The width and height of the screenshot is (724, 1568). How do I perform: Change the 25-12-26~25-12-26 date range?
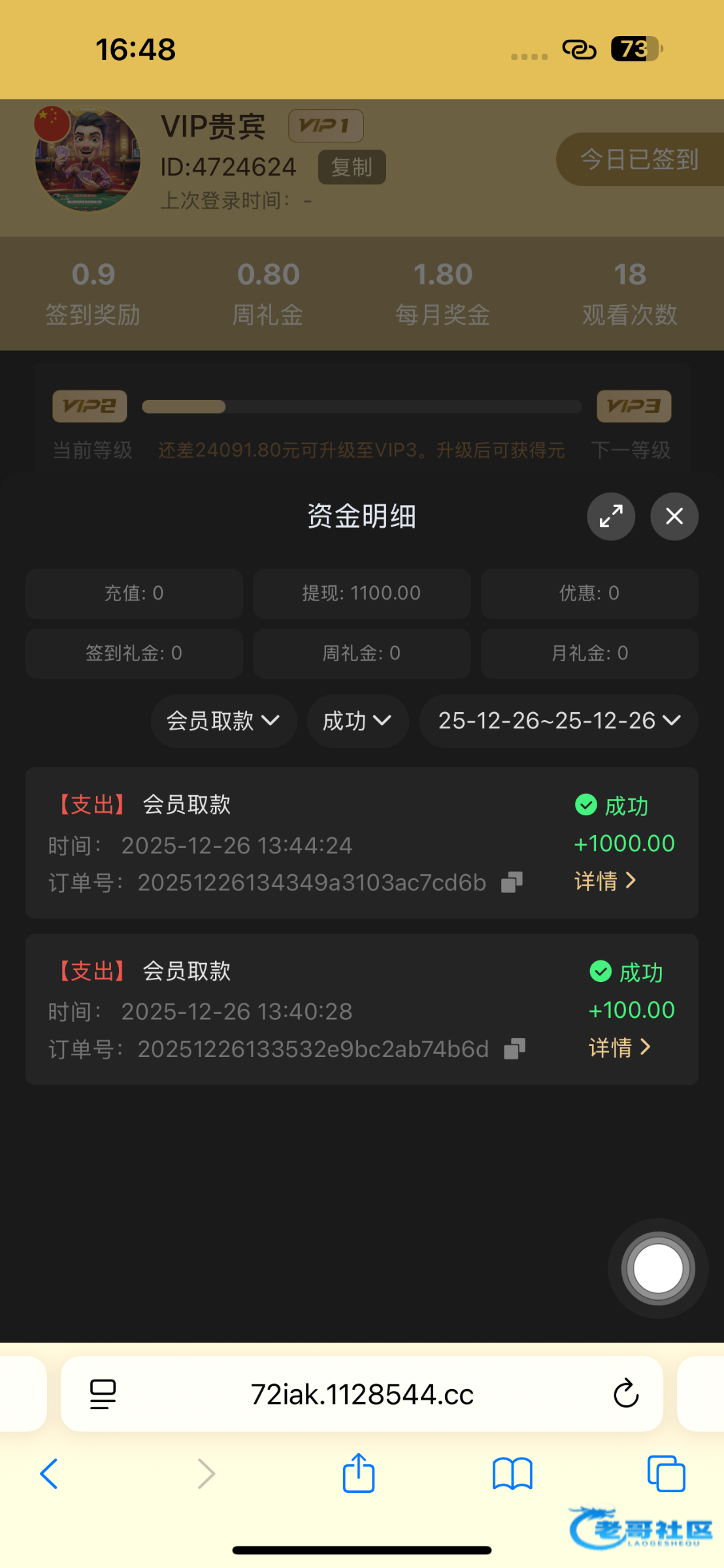coord(559,721)
